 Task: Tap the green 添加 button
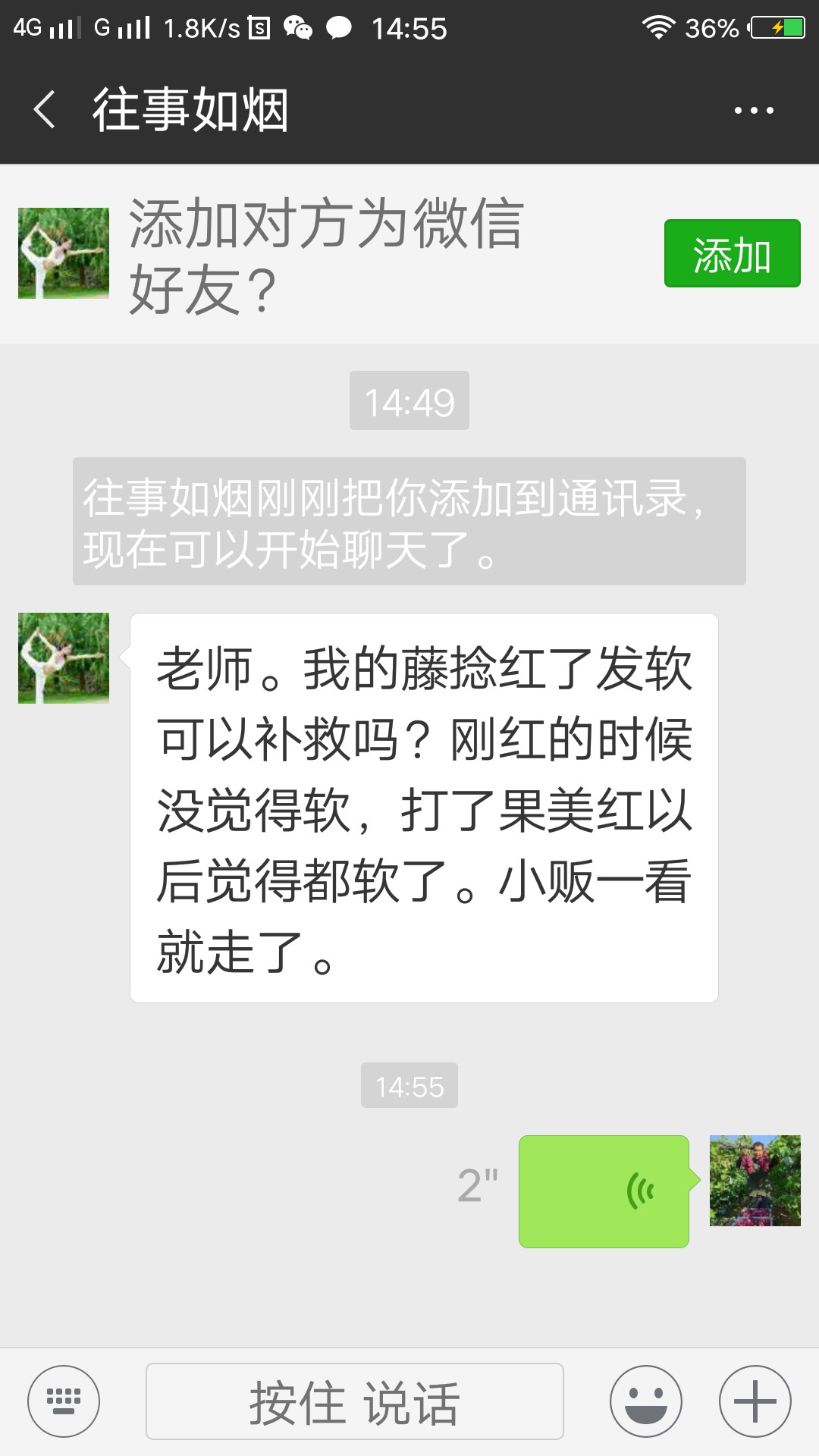tap(732, 253)
